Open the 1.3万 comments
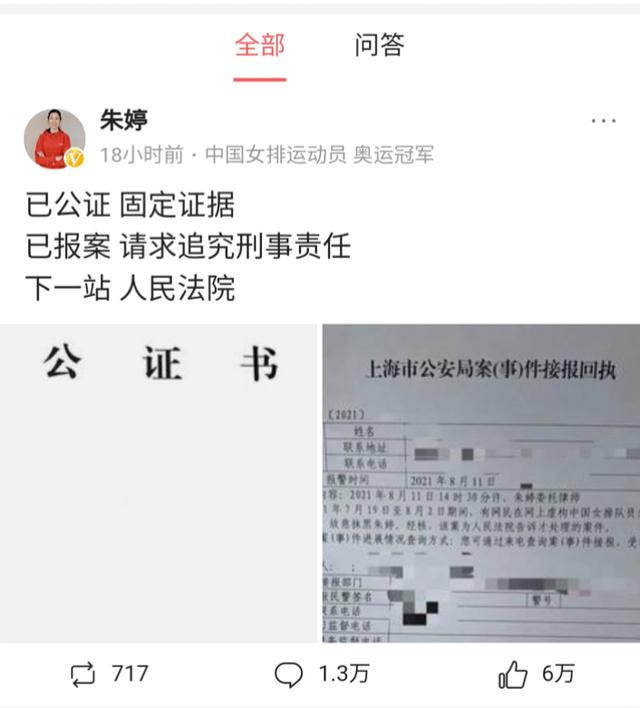Screen dimensions: 640x708 322,674
